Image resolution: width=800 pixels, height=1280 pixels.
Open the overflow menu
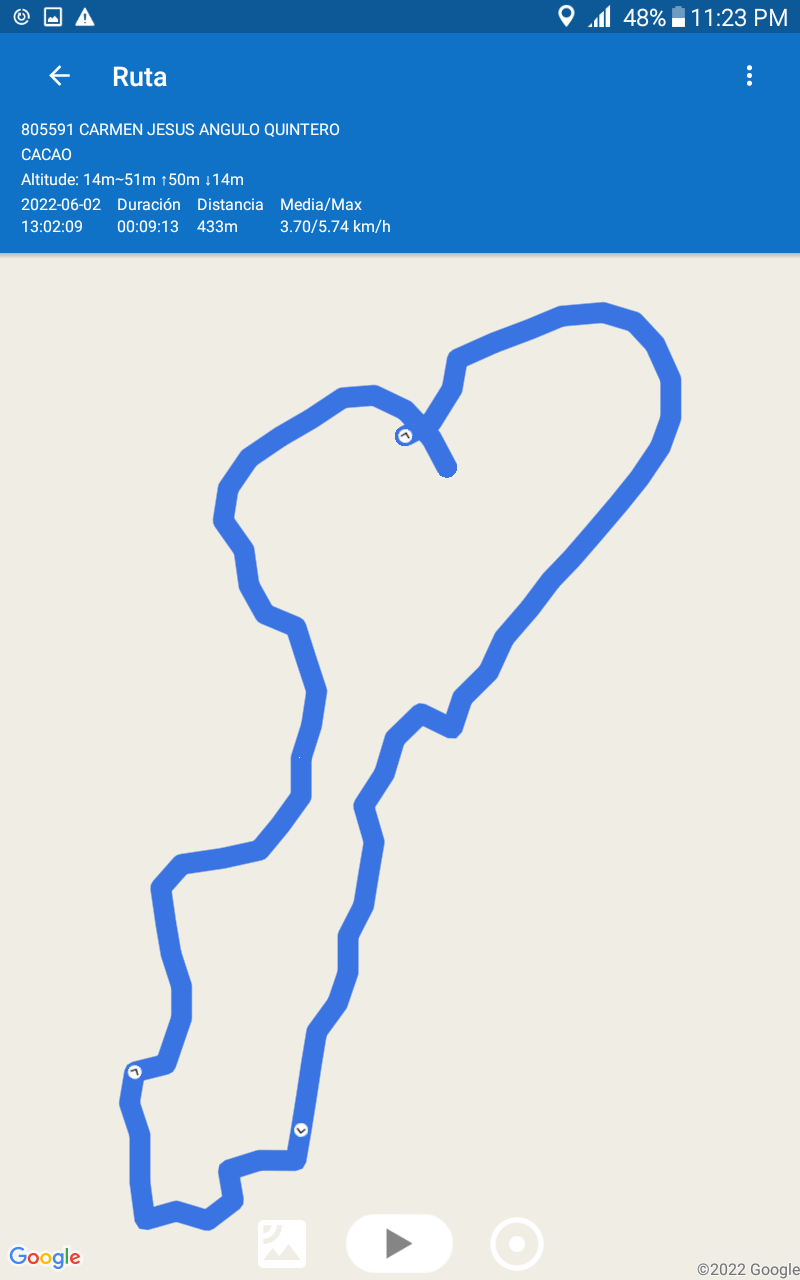(749, 76)
